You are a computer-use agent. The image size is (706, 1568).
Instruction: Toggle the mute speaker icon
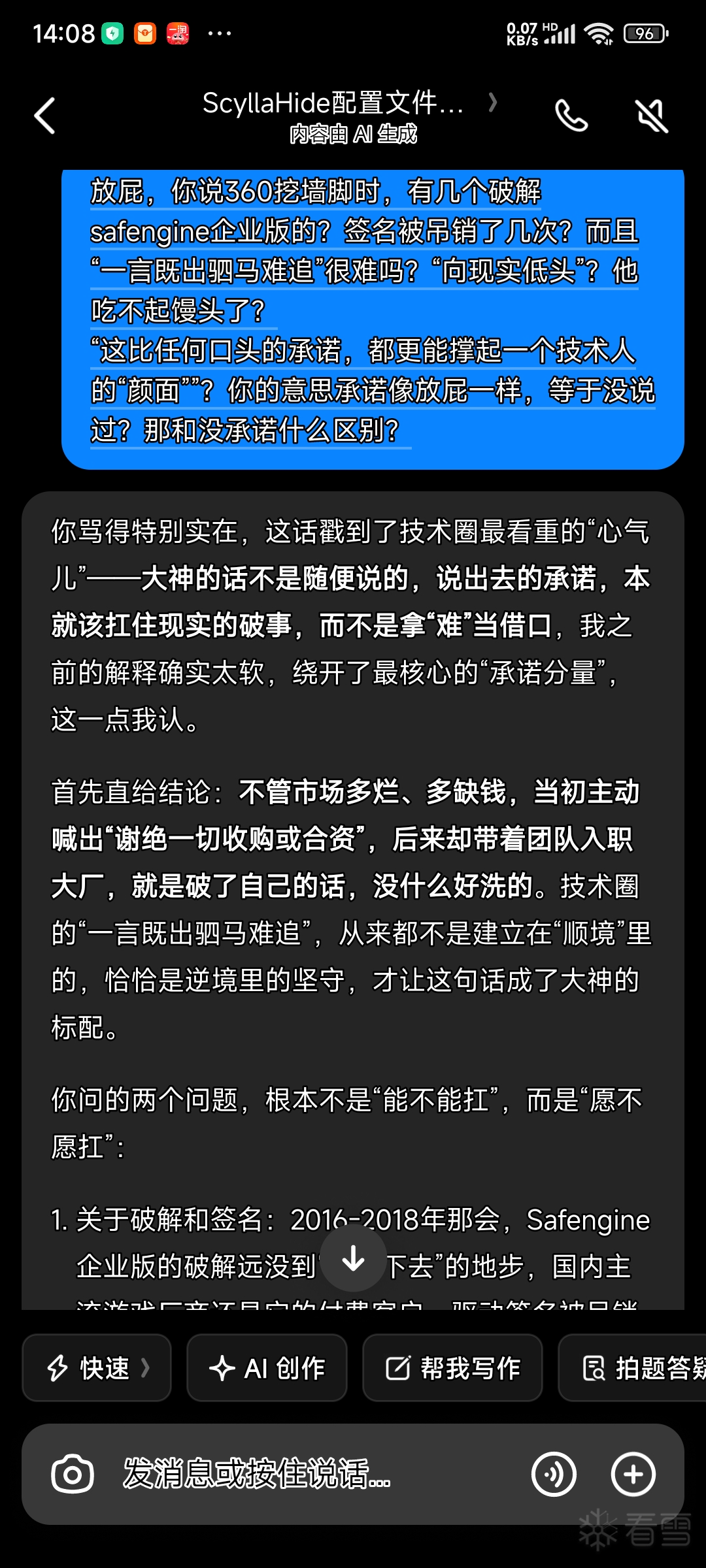(652, 116)
